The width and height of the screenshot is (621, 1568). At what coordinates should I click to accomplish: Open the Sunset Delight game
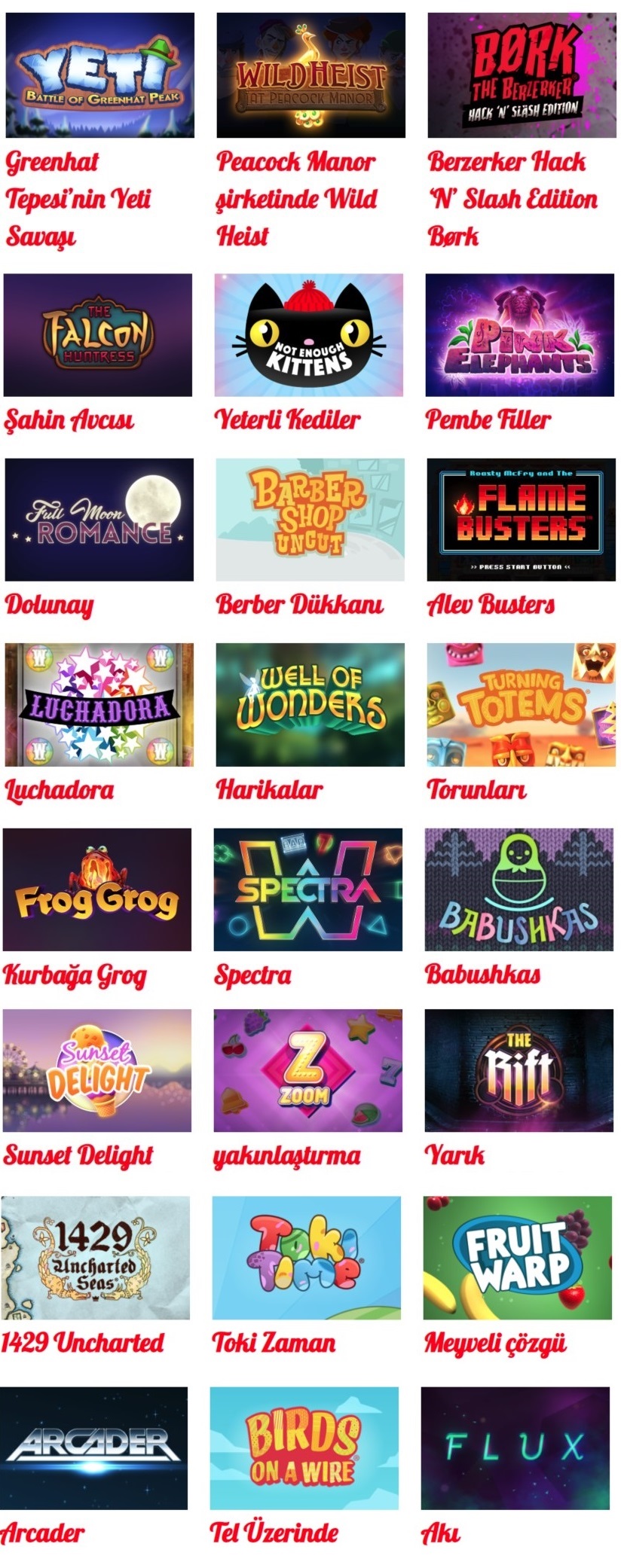pos(96,1070)
